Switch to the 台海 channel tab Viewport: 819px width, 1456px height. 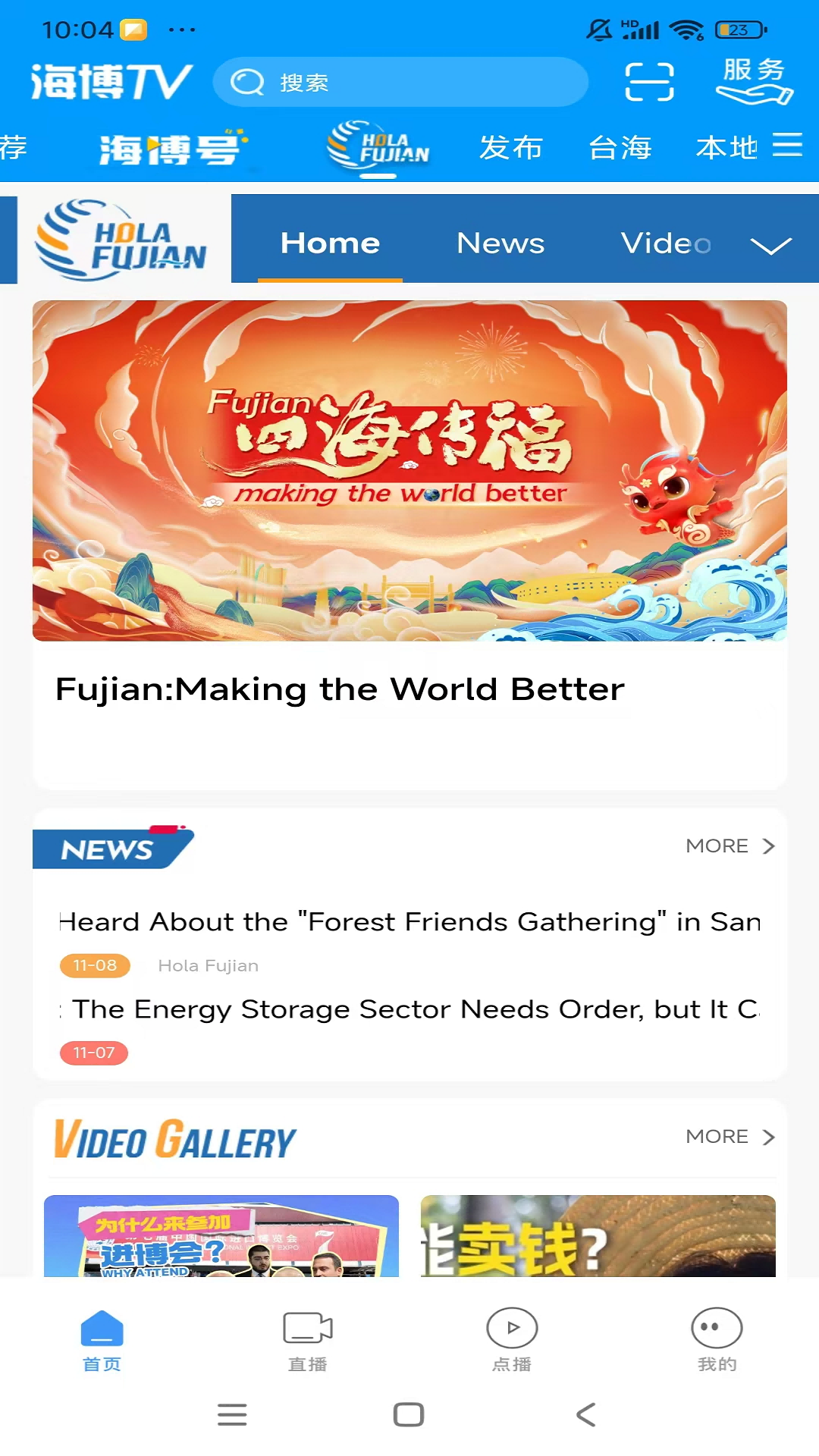point(620,148)
